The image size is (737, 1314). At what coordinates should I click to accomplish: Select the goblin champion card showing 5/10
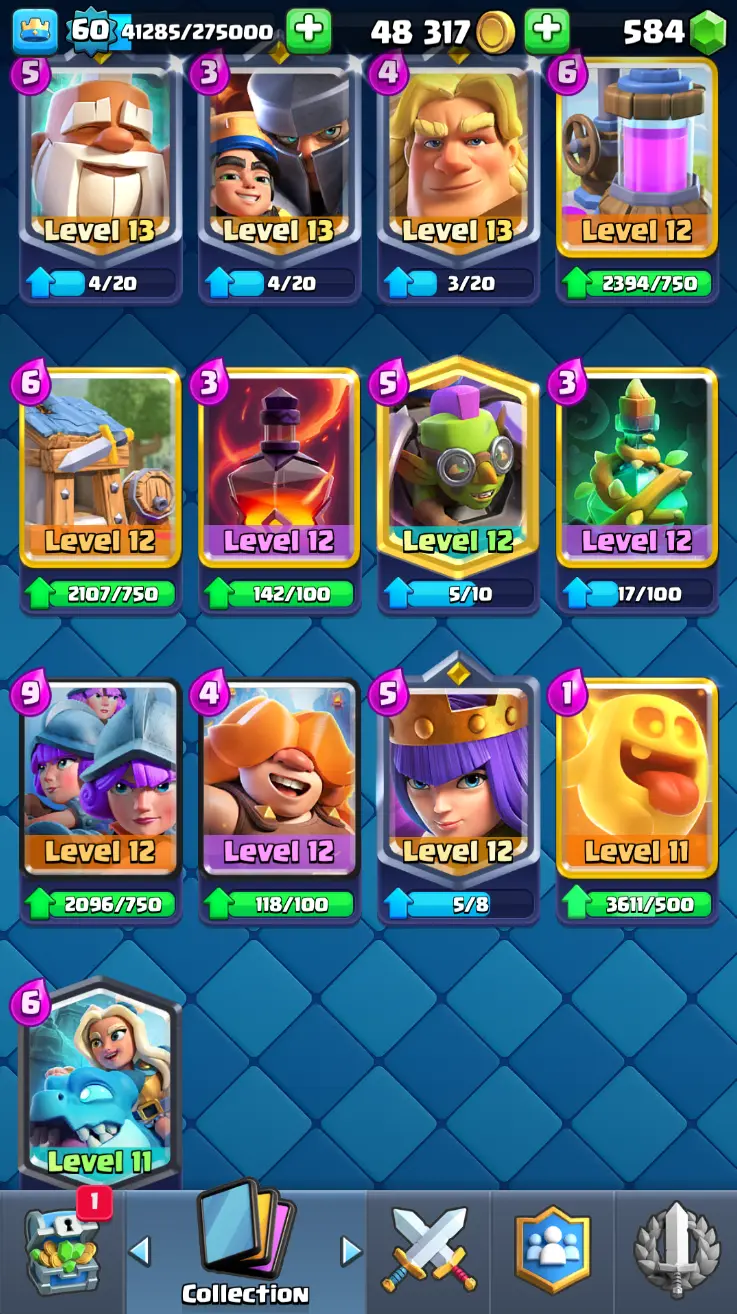(x=458, y=470)
